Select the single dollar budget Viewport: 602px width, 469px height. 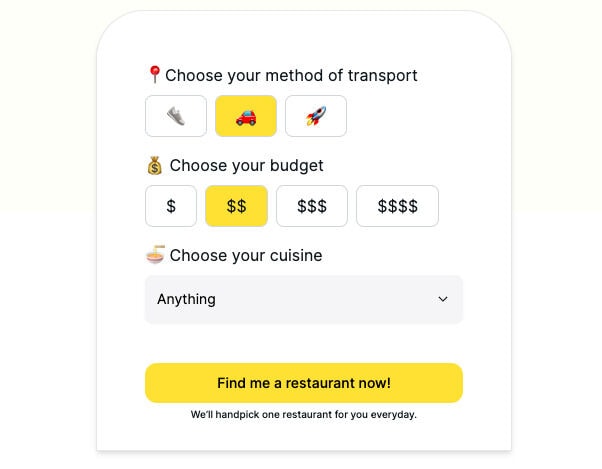(171, 206)
